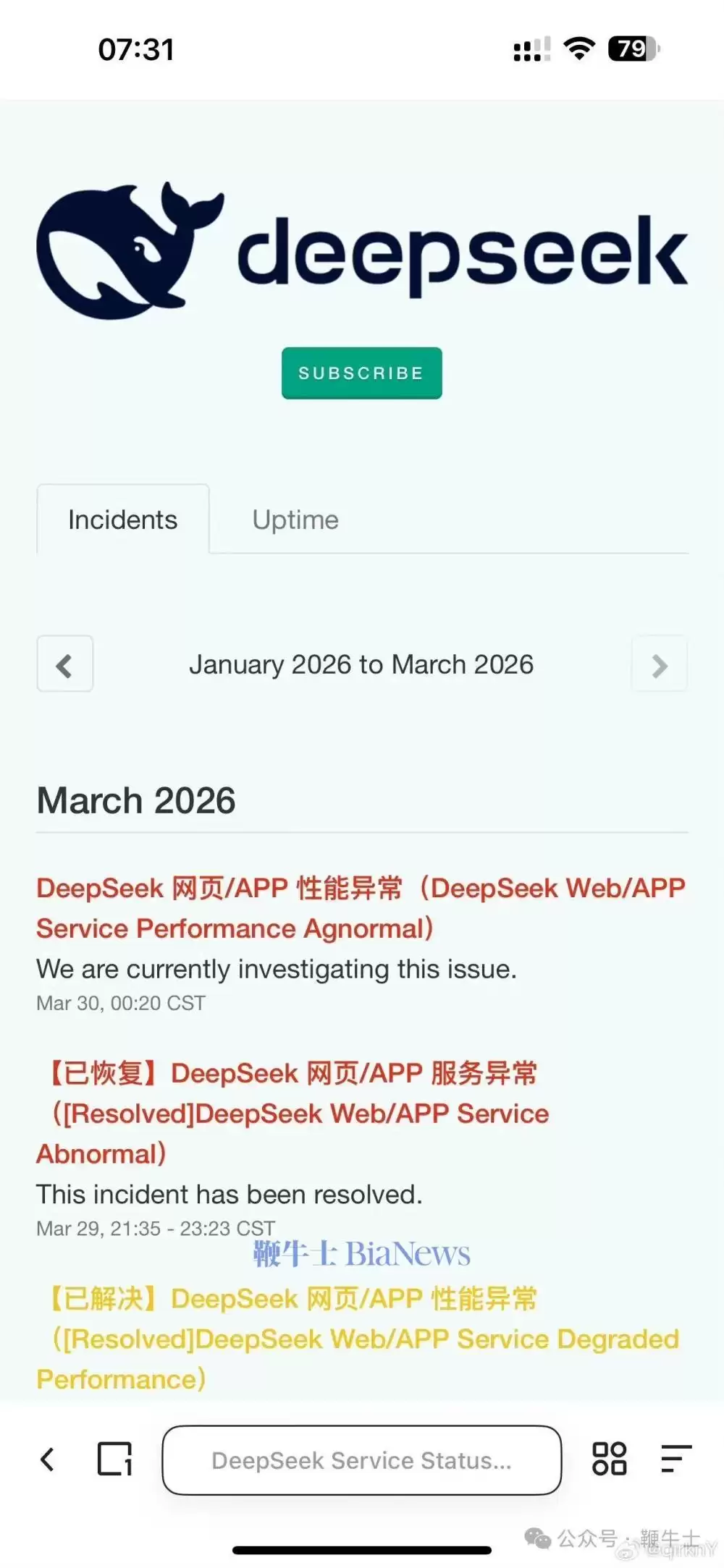The width and height of the screenshot is (724, 1568).
Task: Go to next months with right chevron
Action: [659, 664]
